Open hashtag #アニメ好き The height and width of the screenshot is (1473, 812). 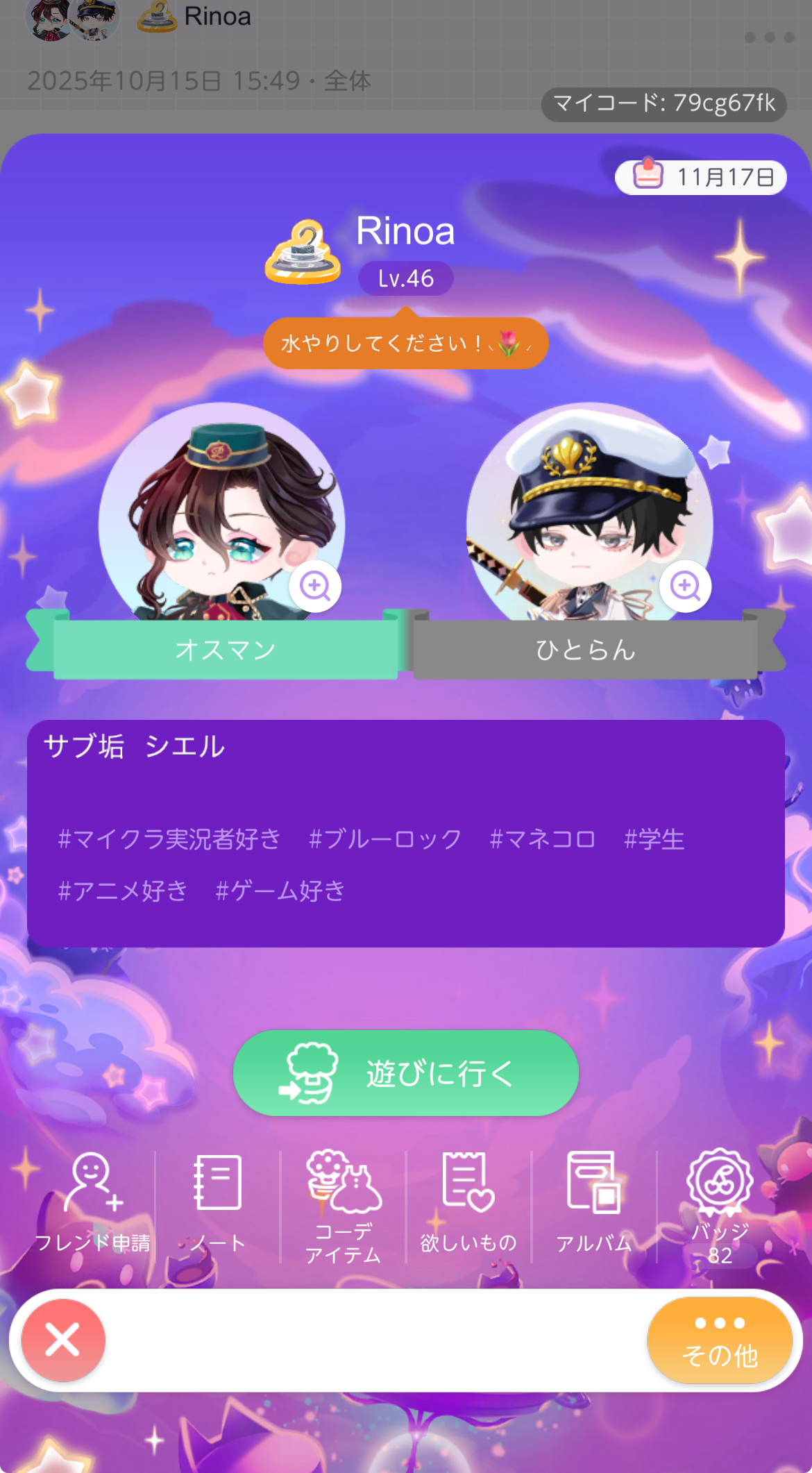[x=123, y=891]
